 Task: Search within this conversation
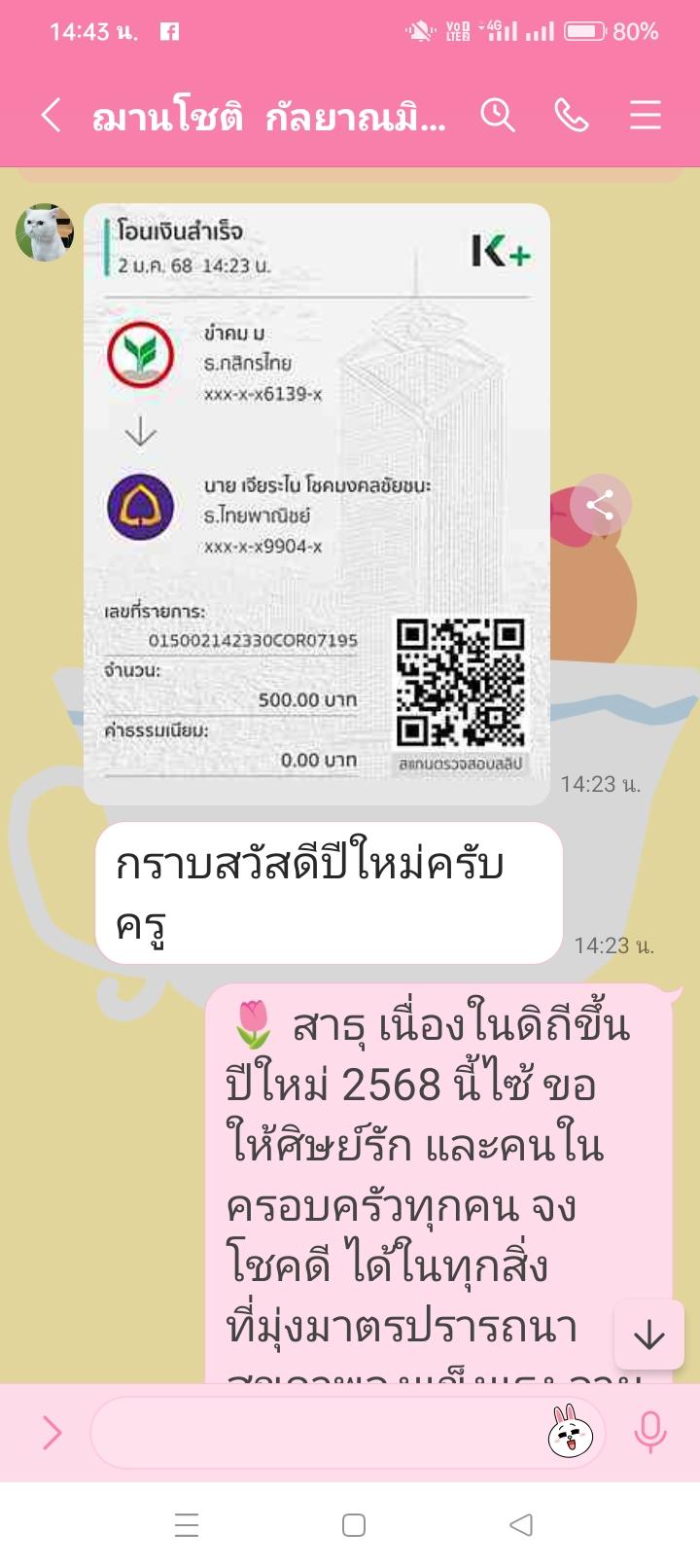click(497, 116)
